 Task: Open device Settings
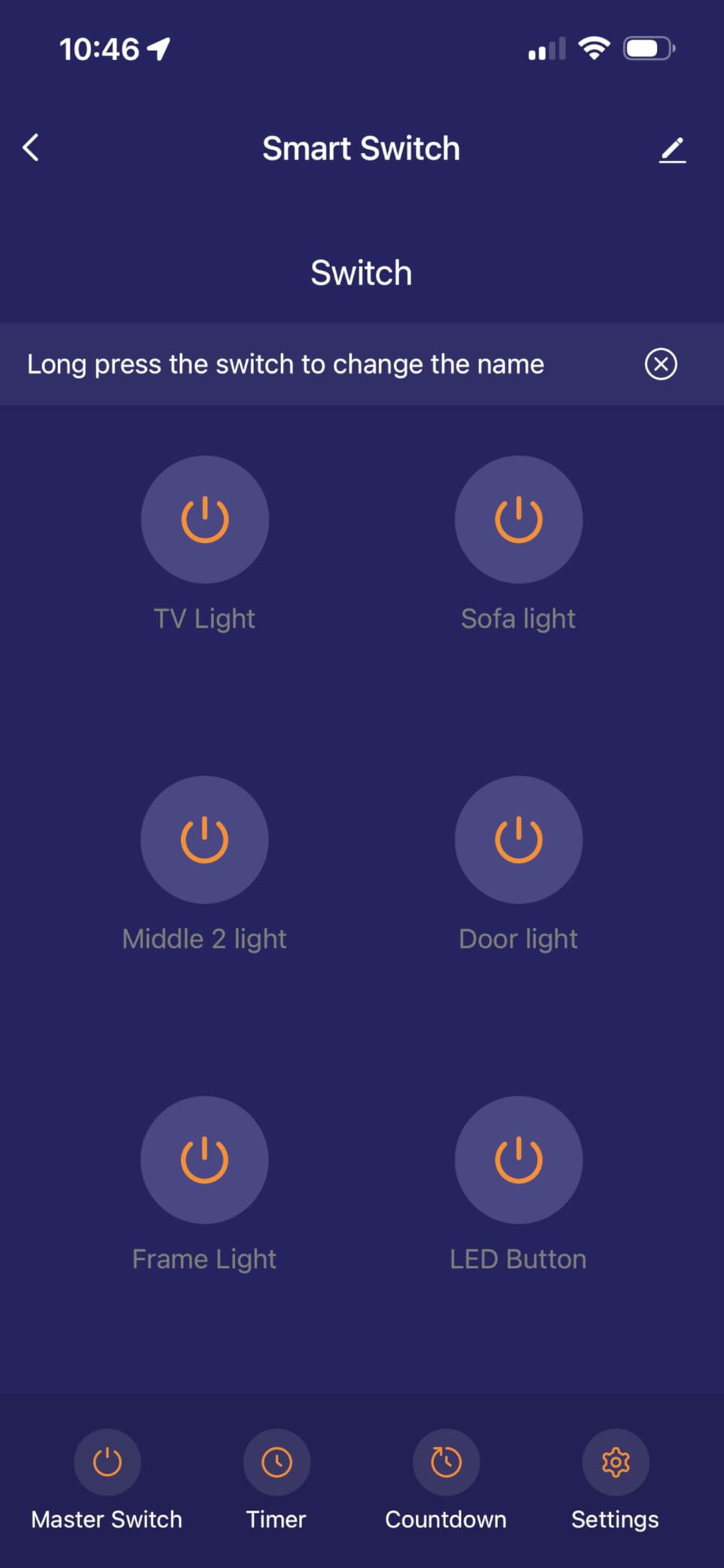[616, 1463]
